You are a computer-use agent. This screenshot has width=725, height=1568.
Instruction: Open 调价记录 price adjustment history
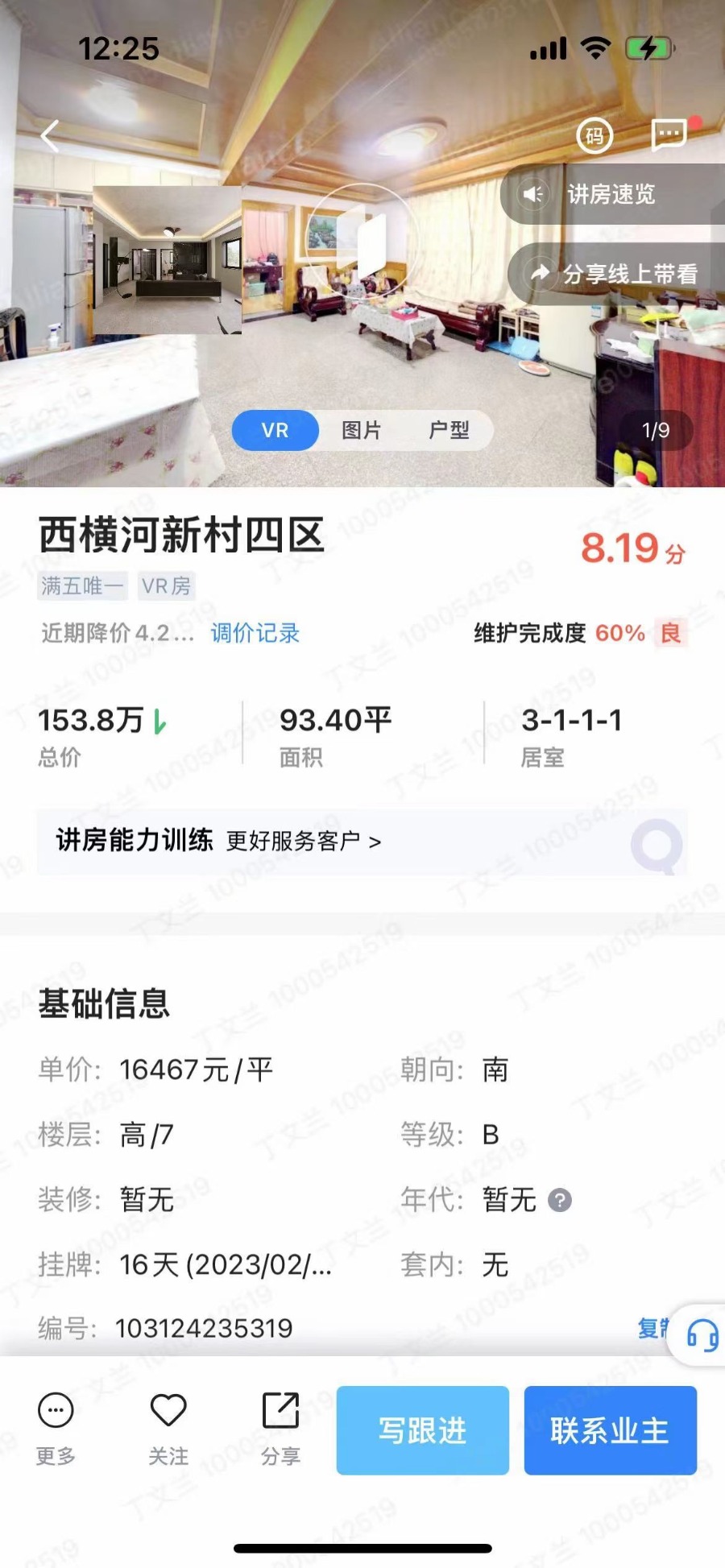tap(255, 633)
